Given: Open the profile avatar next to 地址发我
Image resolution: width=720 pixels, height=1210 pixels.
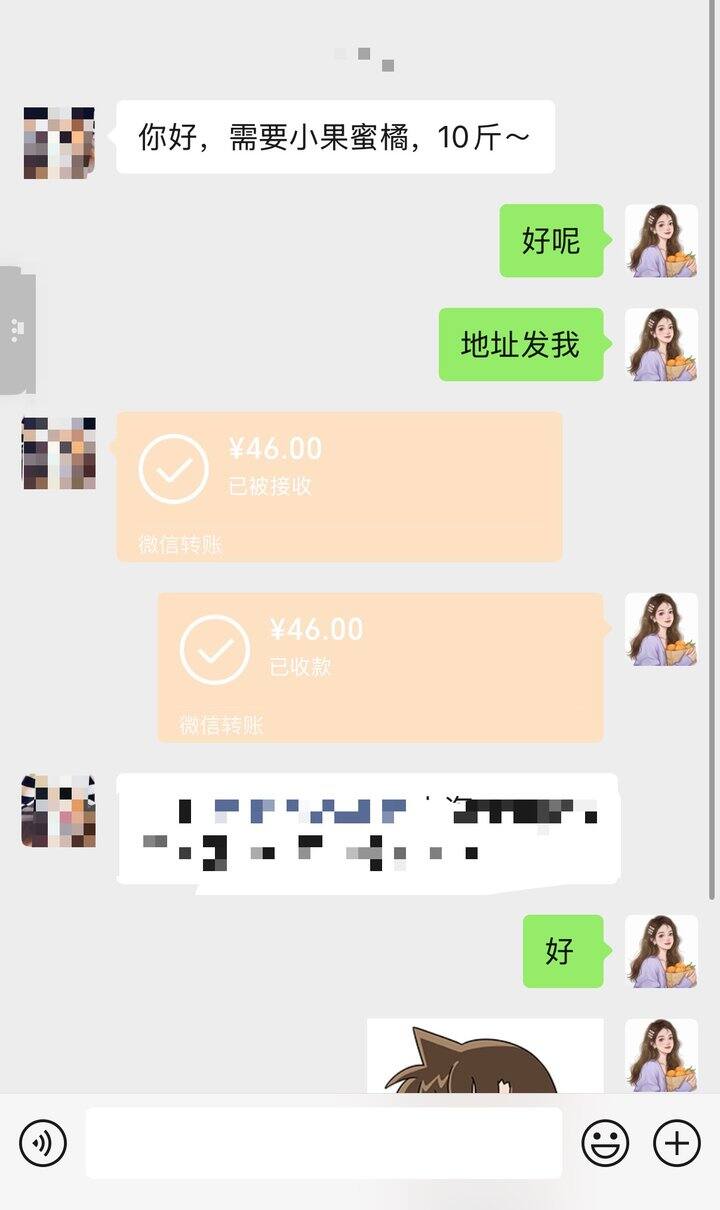Looking at the screenshot, I should (661, 345).
